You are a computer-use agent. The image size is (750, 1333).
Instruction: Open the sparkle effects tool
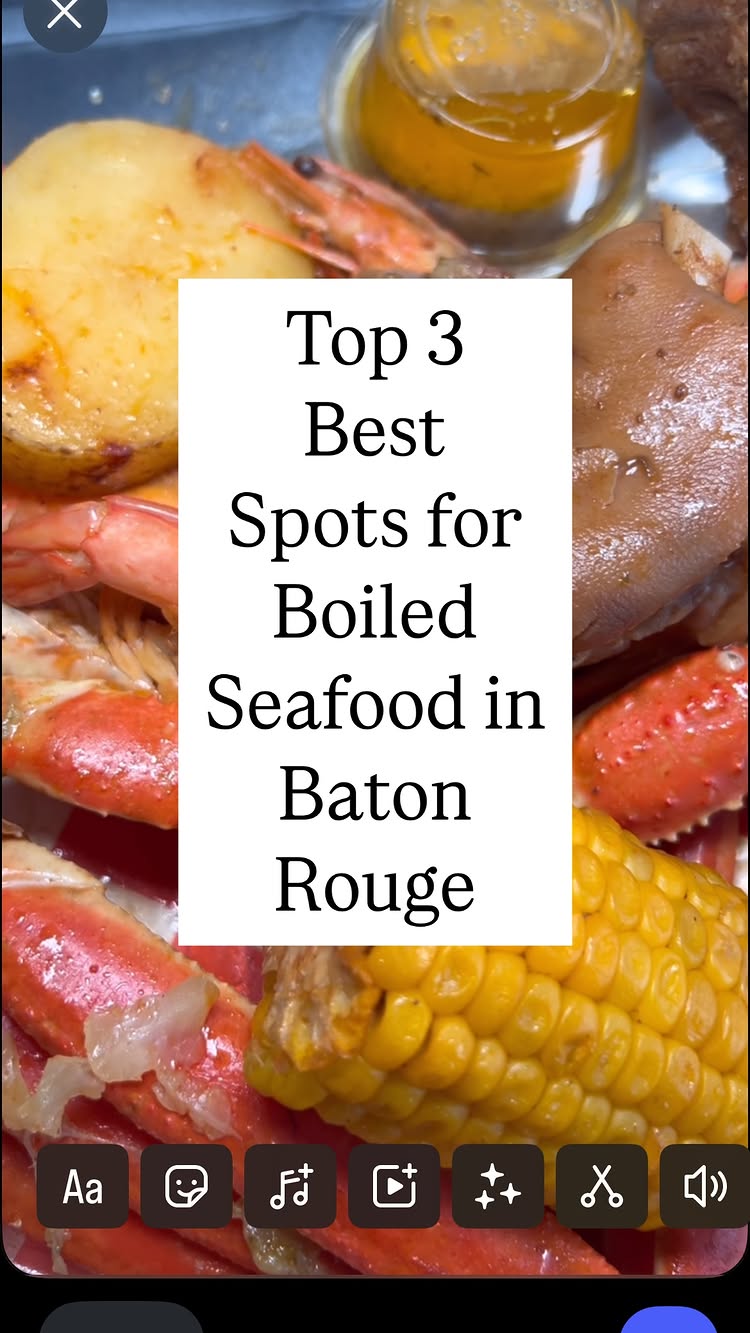[x=498, y=1187]
